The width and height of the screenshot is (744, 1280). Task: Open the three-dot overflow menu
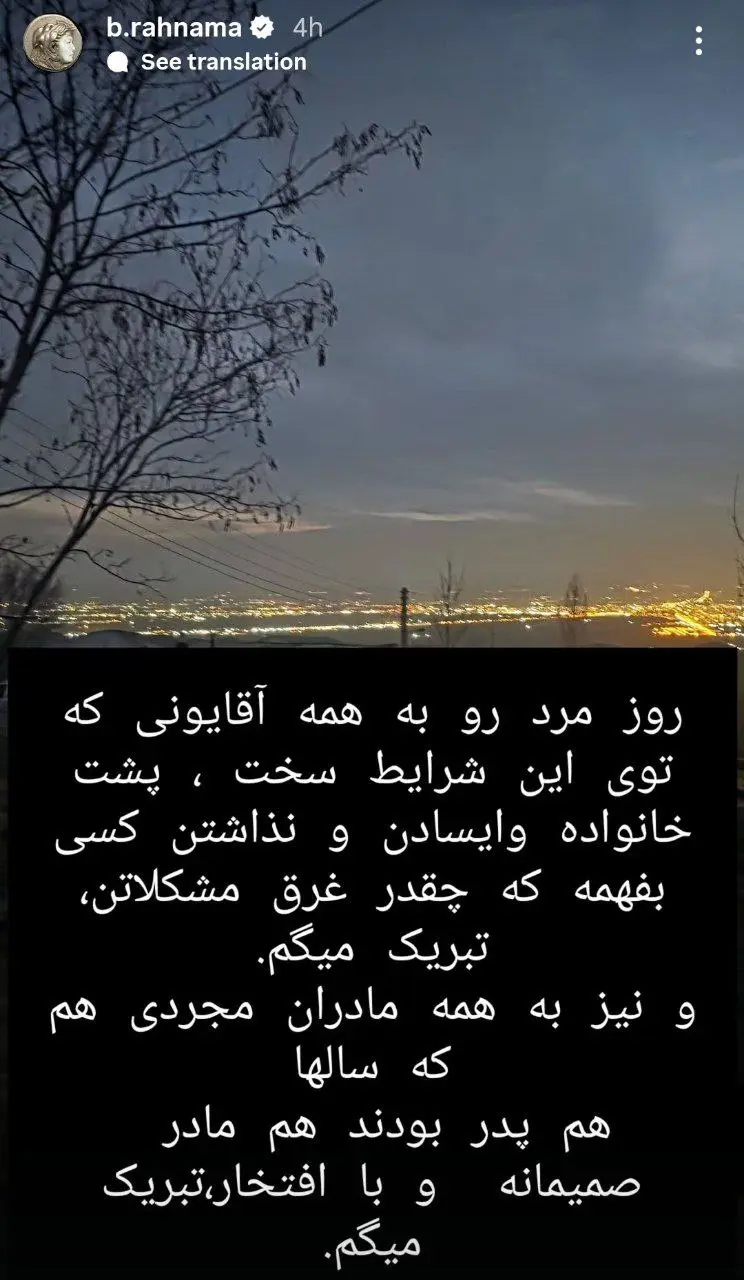point(698,40)
